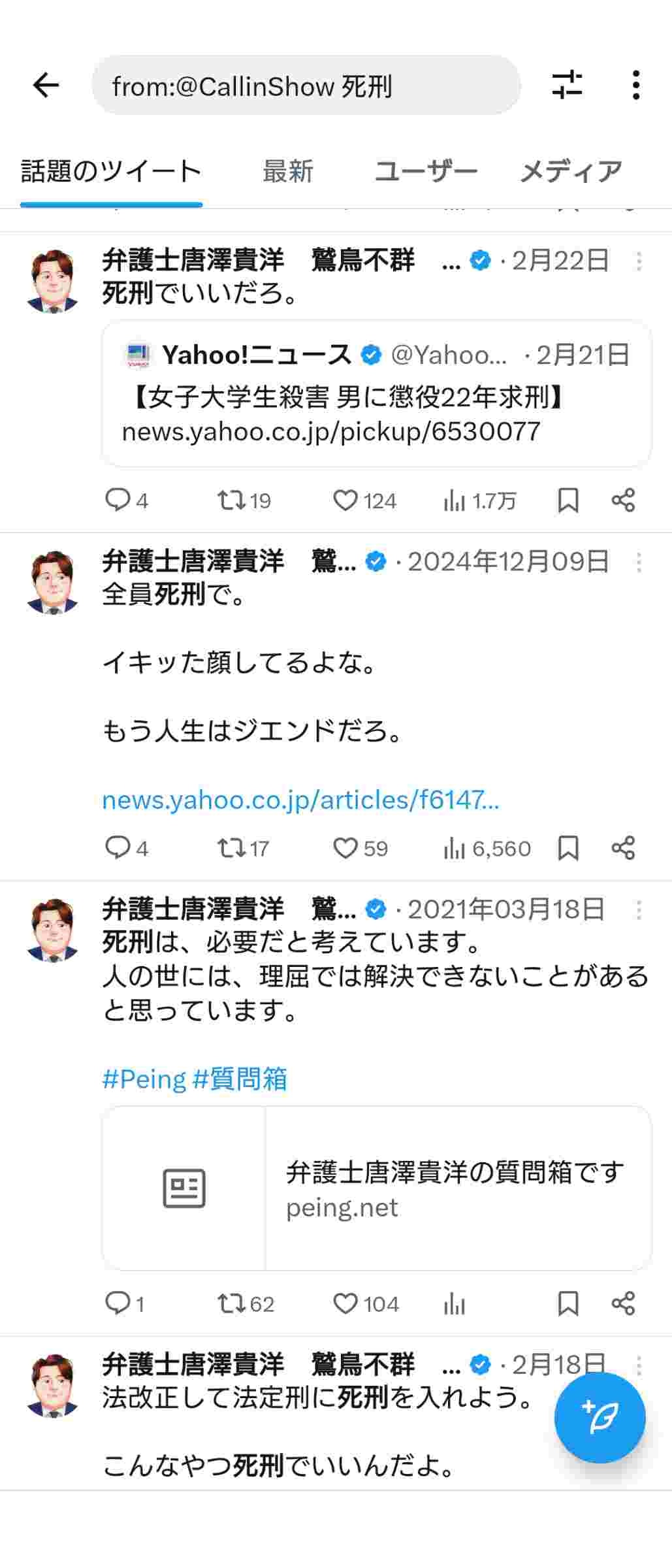The image size is (672, 1568).
Task: Select the メディア tab
Action: point(571,171)
